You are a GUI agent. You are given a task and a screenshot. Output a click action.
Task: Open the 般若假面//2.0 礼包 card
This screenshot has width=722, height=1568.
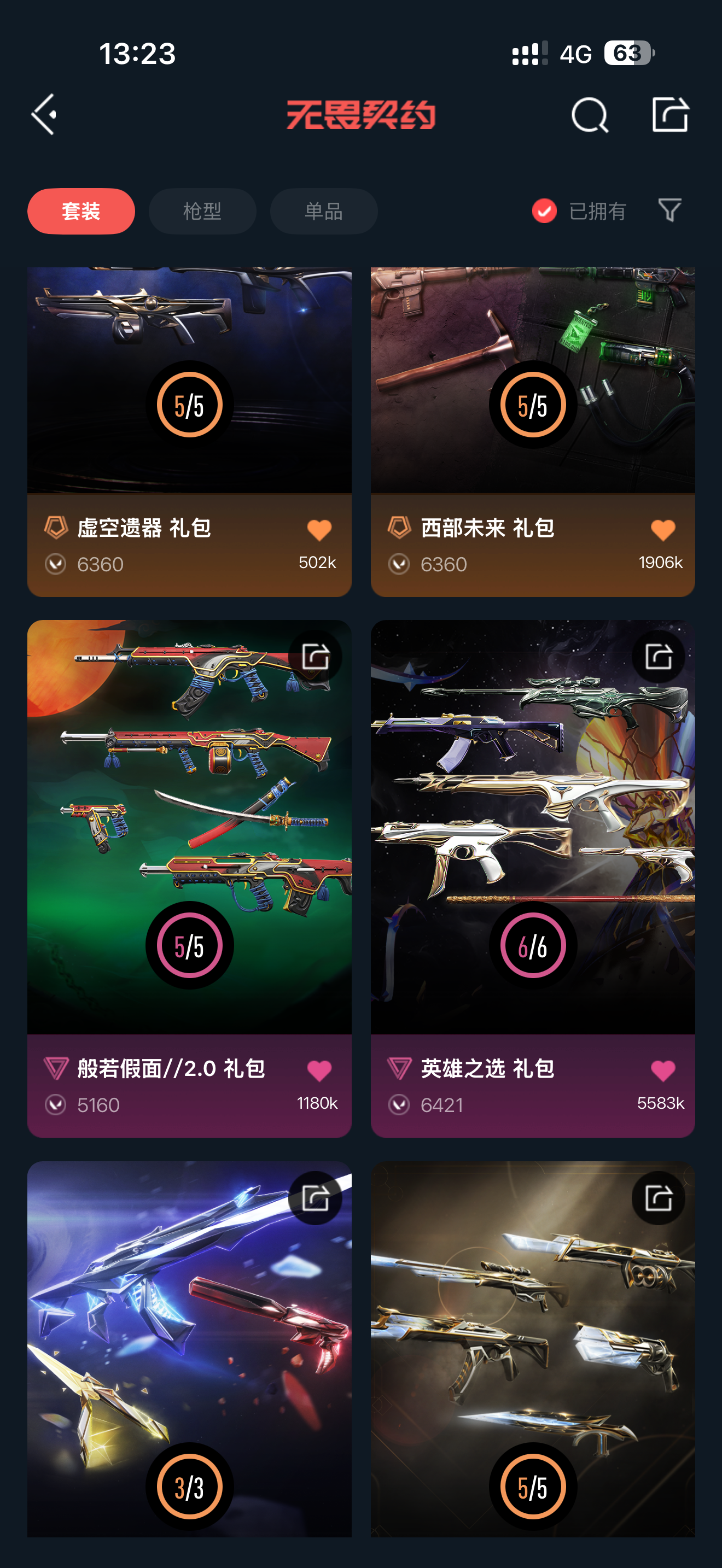click(189, 879)
